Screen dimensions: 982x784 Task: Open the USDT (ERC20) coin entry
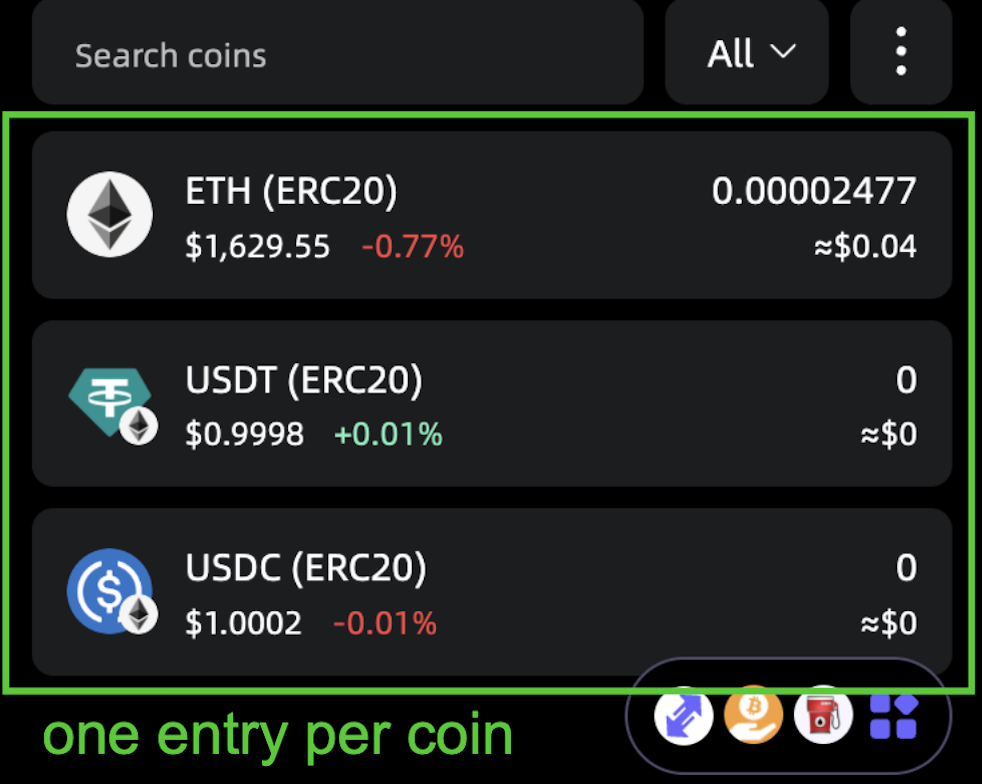491,404
